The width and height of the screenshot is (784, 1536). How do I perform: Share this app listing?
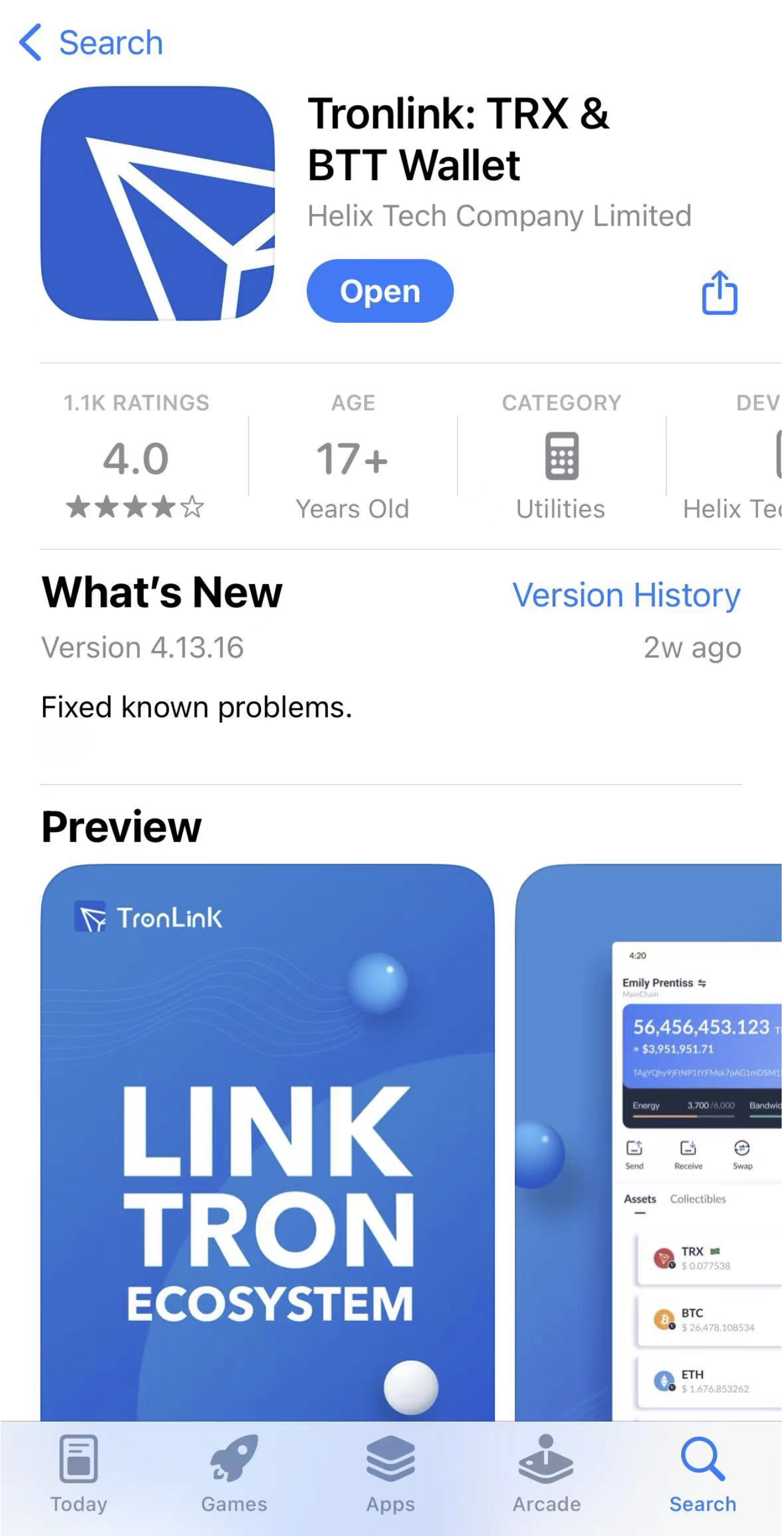point(721,293)
